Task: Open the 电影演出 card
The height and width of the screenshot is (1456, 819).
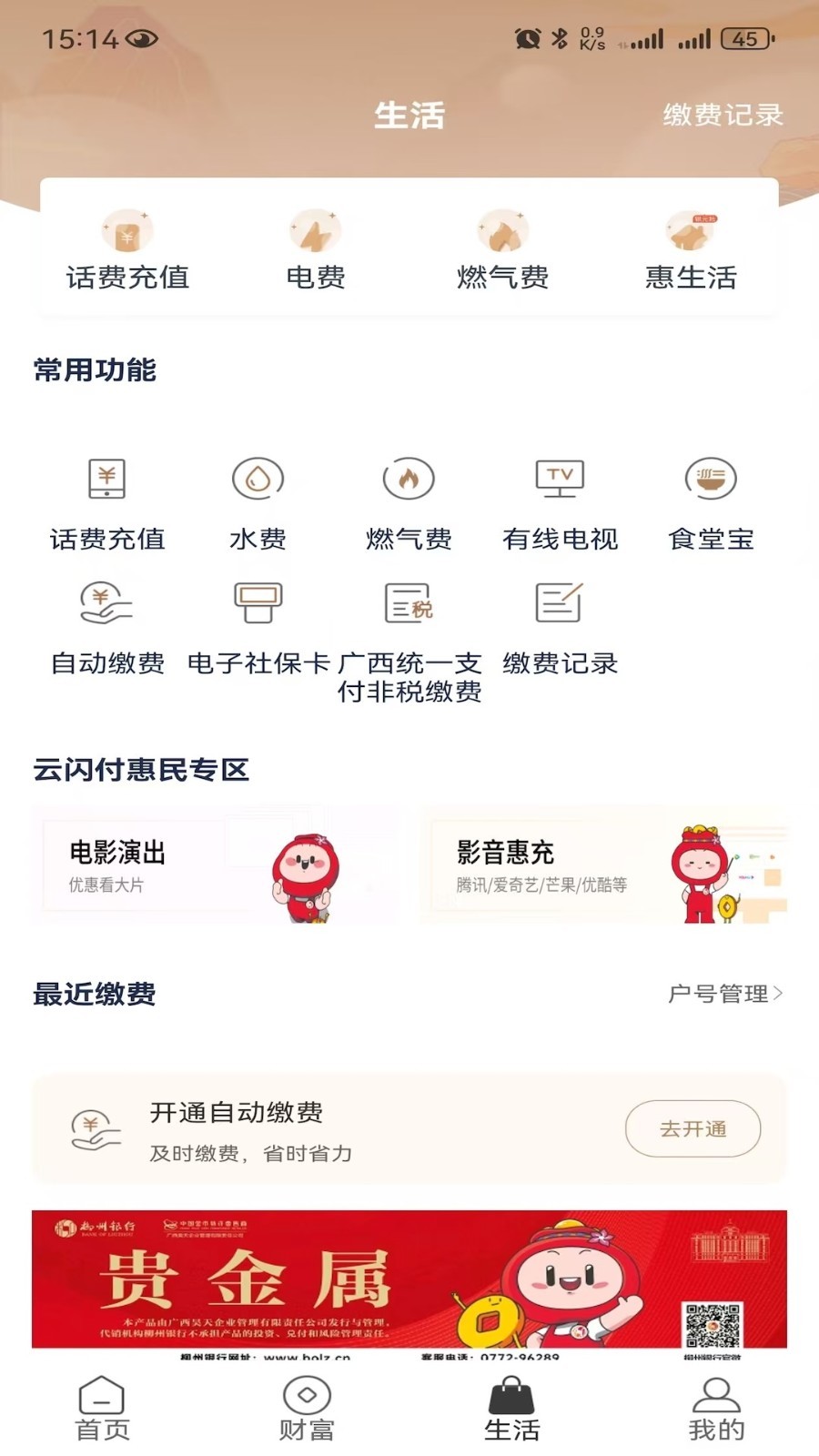Action: [215, 864]
